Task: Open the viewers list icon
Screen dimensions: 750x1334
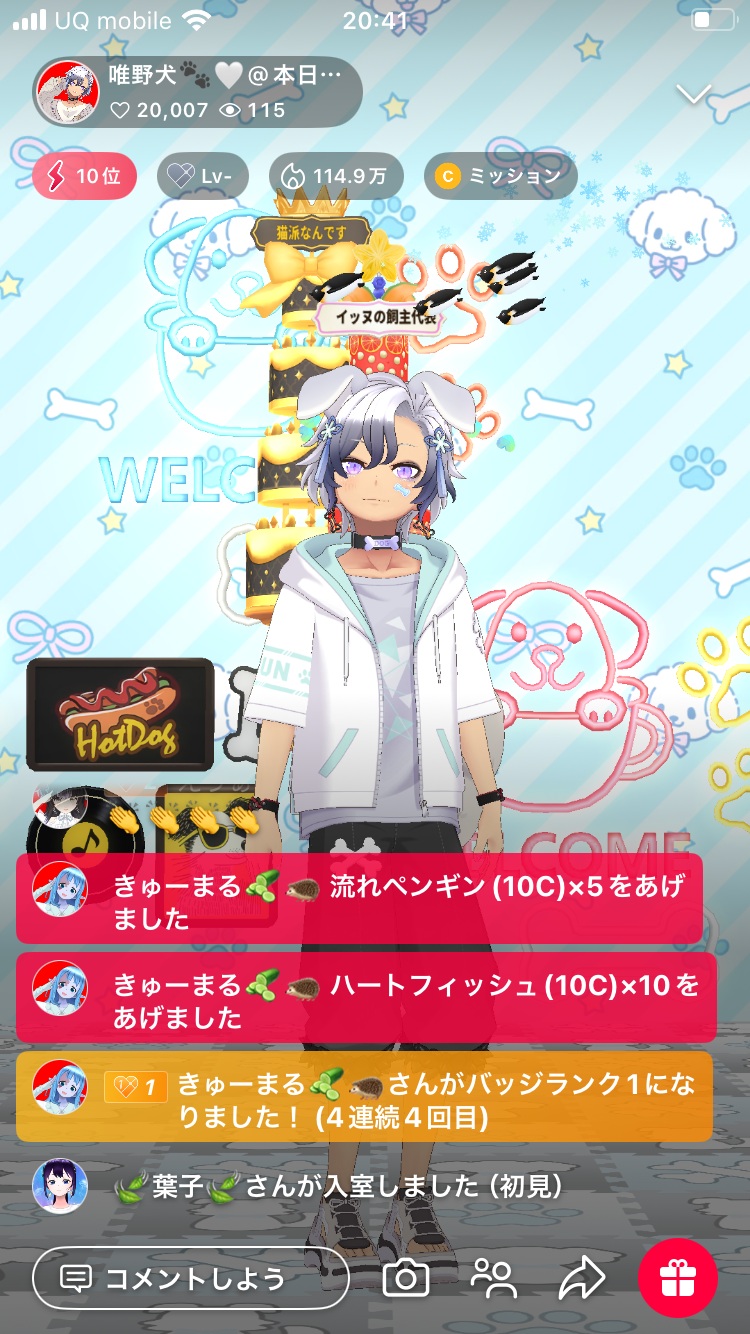Action: pyautogui.click(x=493, y=1277)
